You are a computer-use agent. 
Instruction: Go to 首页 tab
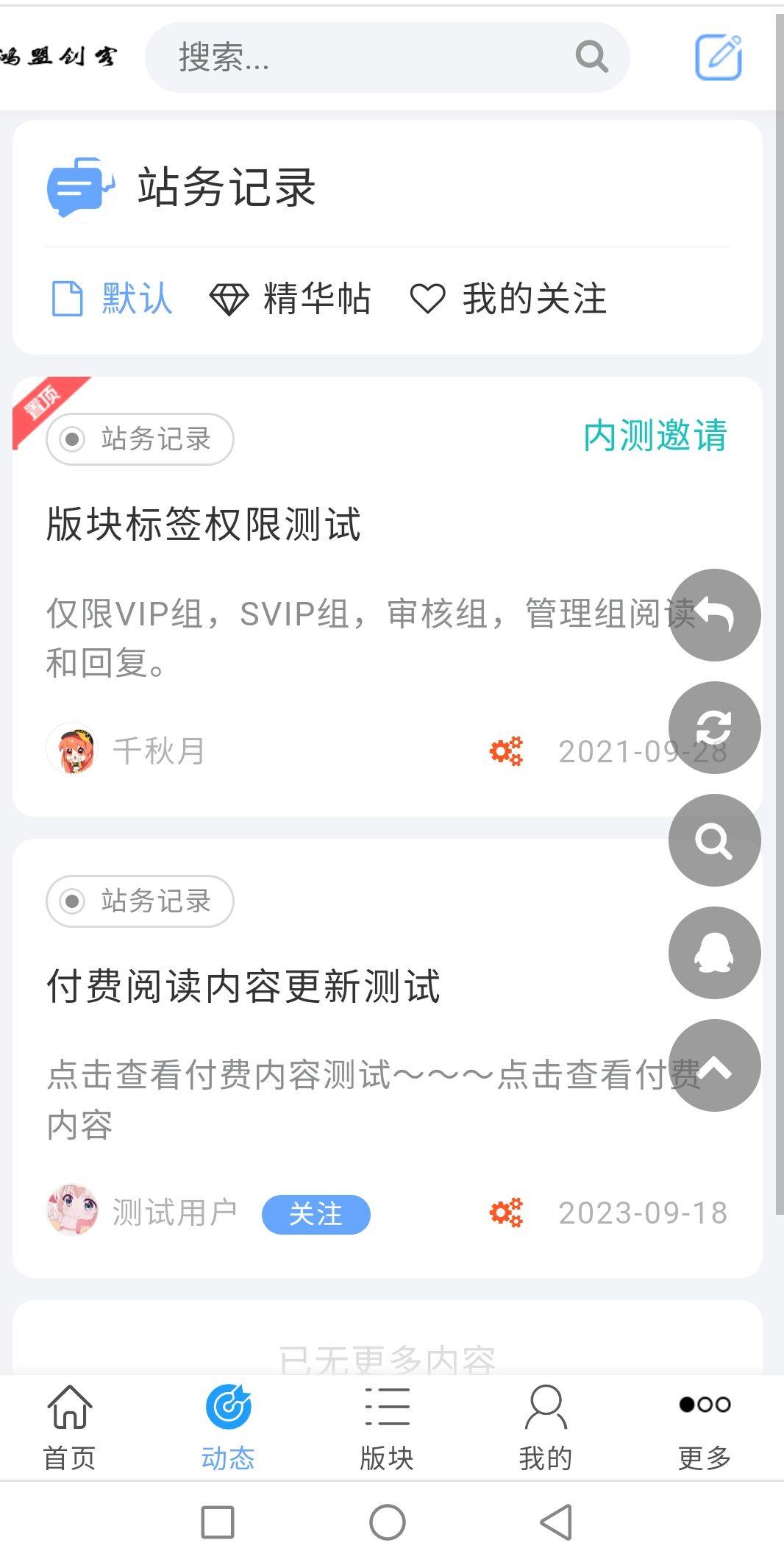pos(70,1427)
